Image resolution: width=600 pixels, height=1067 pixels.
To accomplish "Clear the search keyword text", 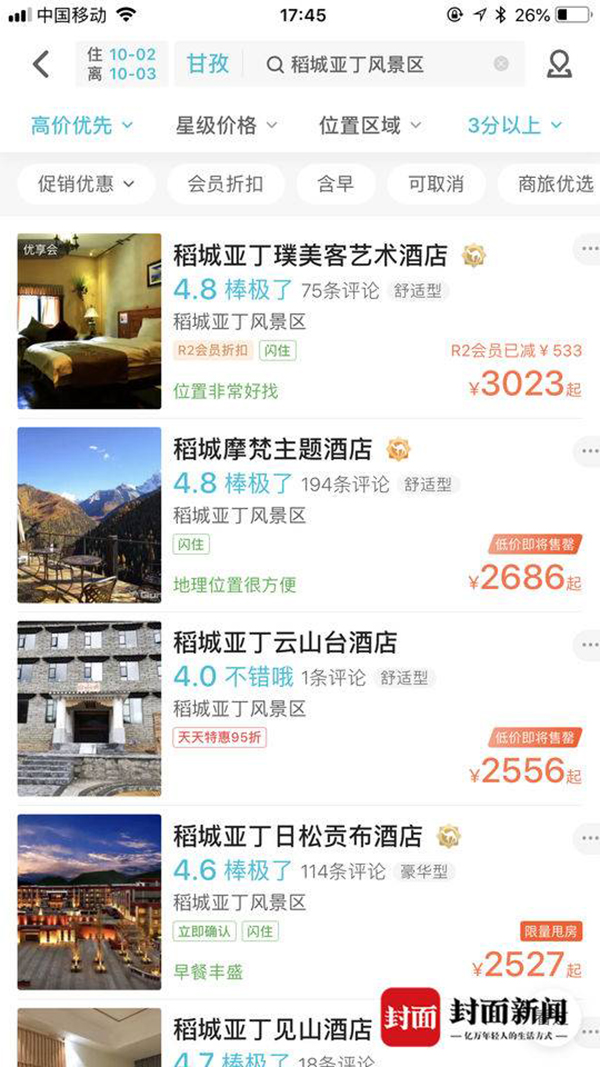I will (x=501, y=64).
